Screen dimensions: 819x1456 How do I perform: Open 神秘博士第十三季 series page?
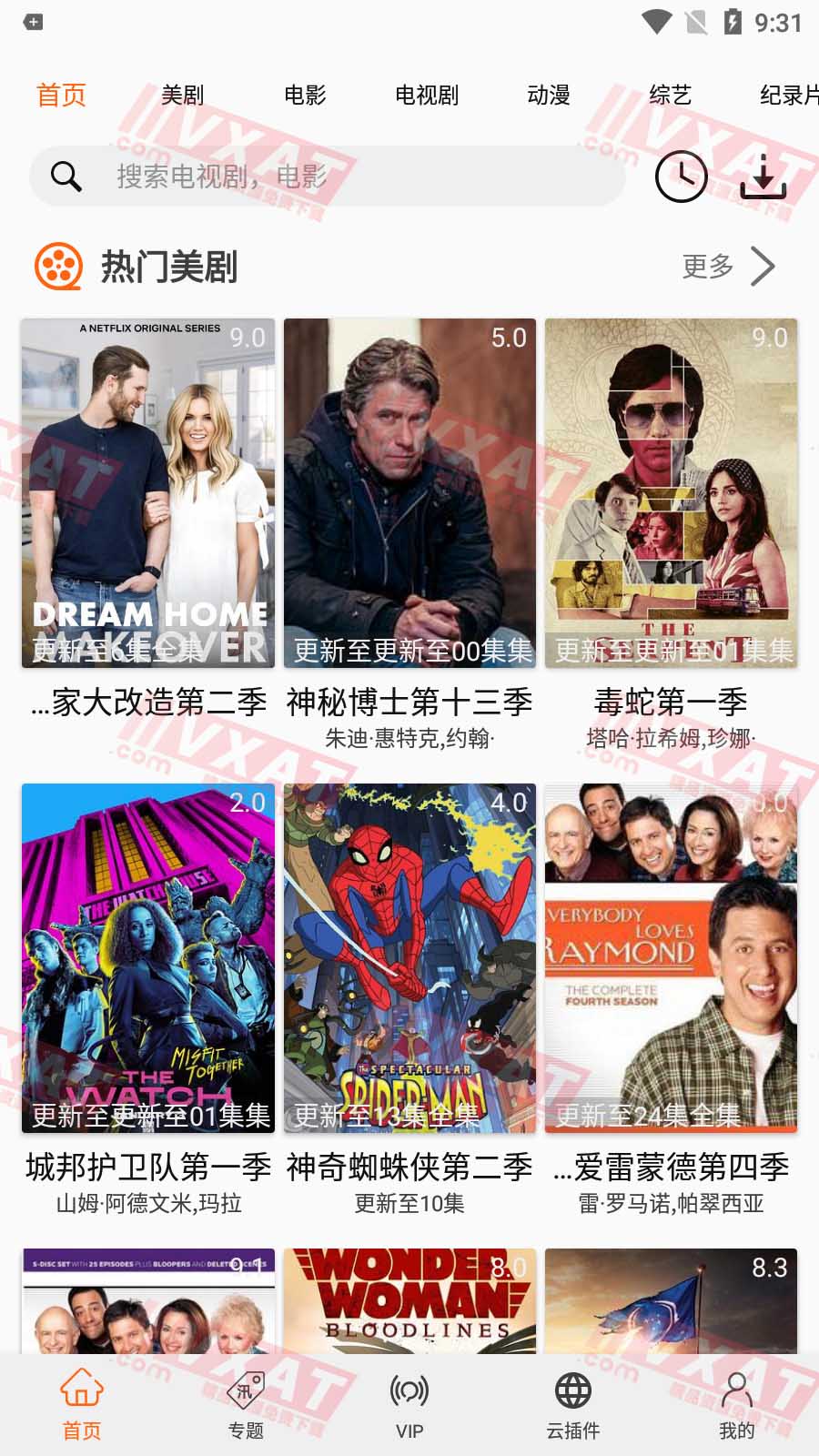[x=409, y=702]
